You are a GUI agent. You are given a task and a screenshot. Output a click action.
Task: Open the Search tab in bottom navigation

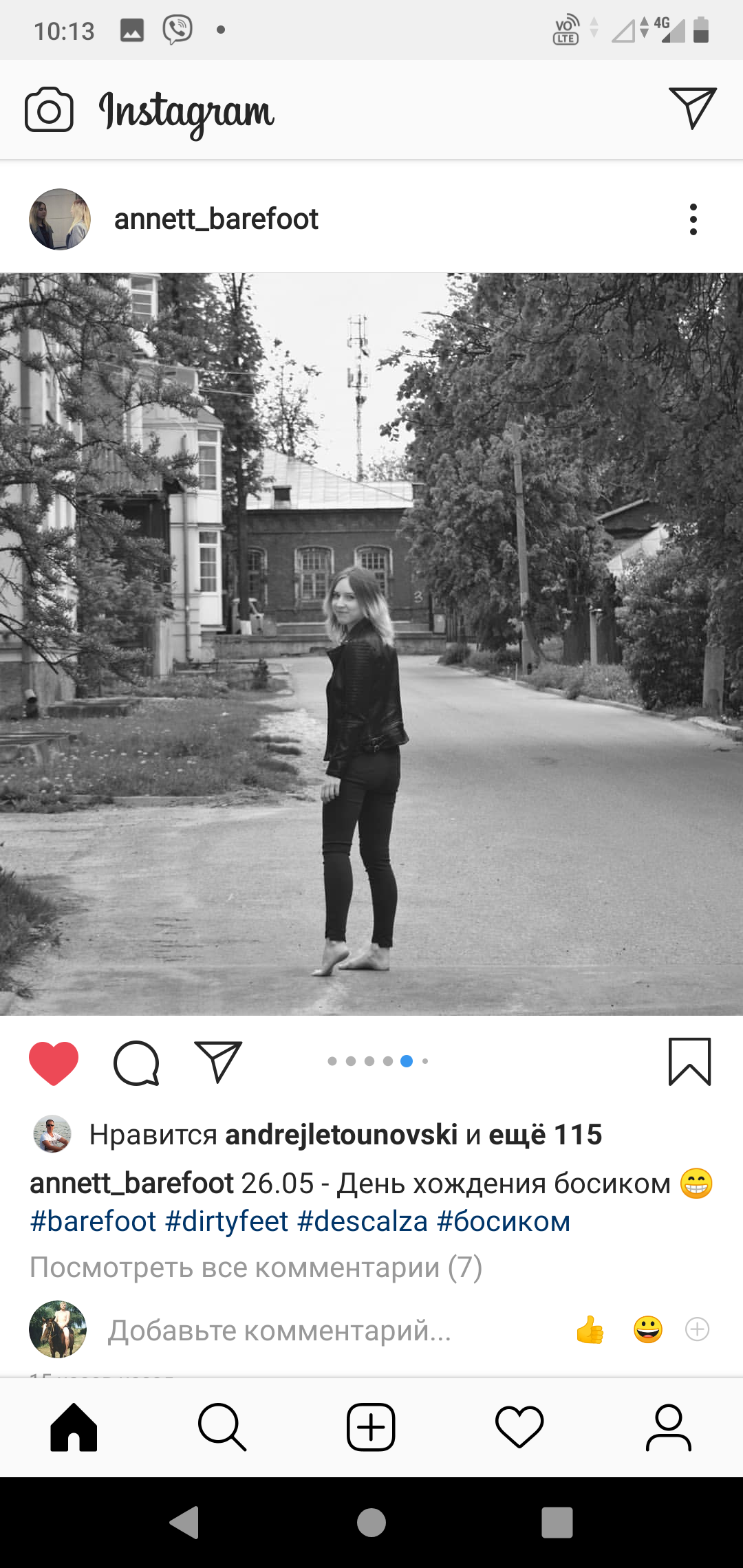[x=222, y=1427]
